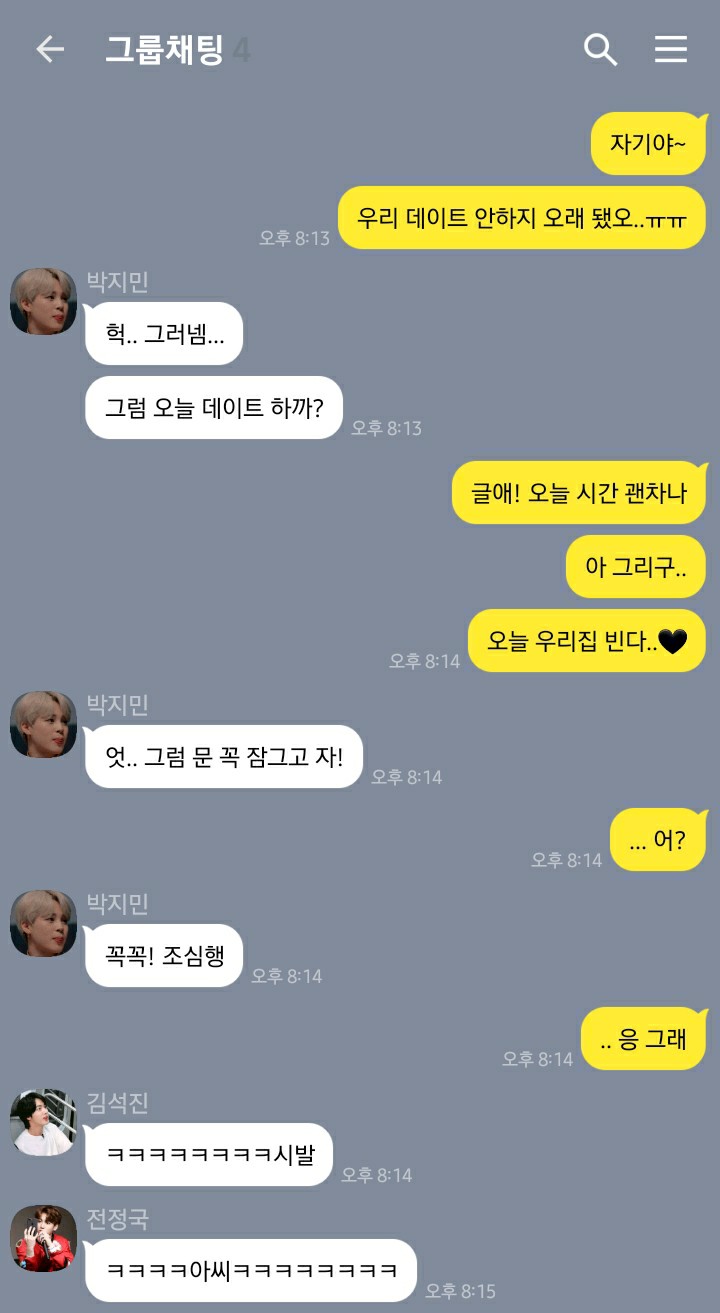Tap the third 박지민 avatar near '꼭꼭! 조심행'
The image size is (720, 1313).
tap(43, 922)
